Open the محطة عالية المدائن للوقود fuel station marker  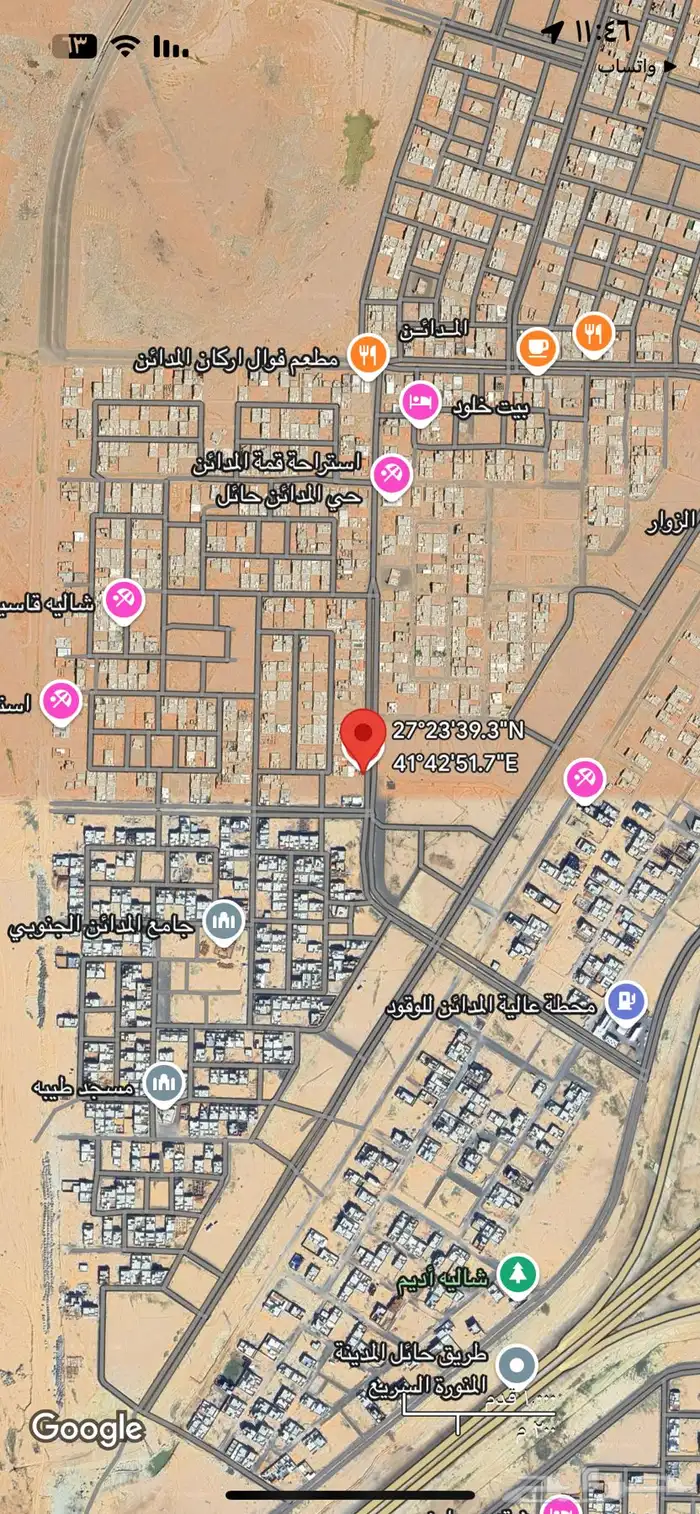click(x=626, y=1000)
